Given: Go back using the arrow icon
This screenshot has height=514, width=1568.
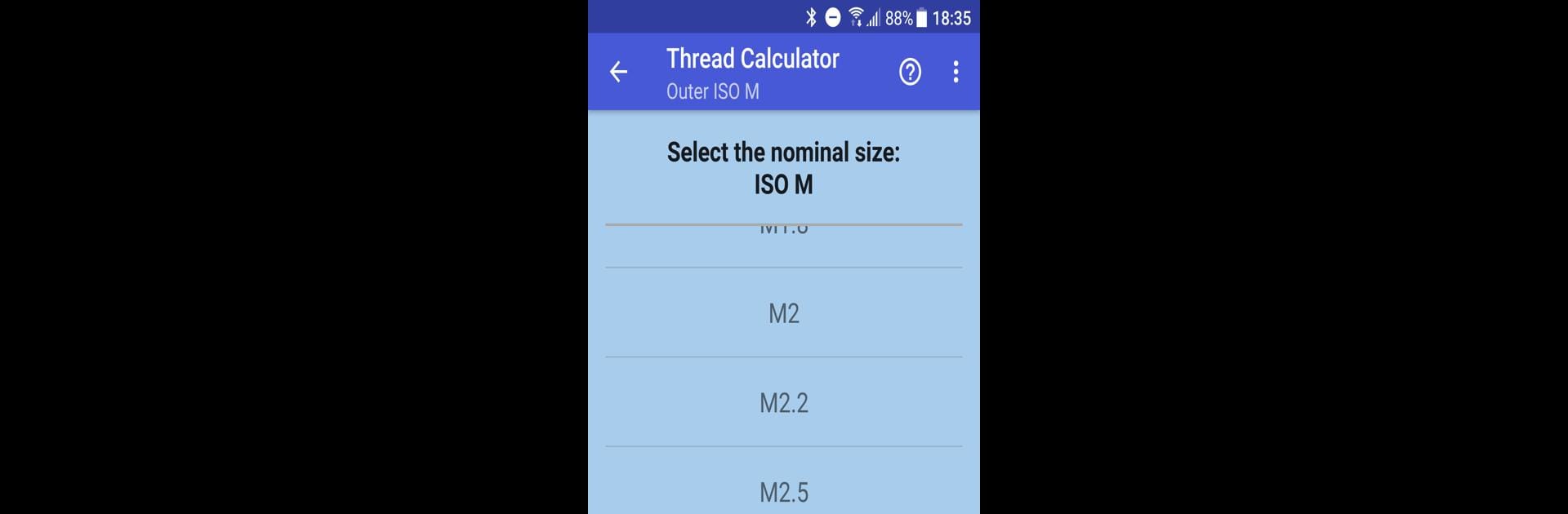Looking at the screenshot, I should tap(618, 72).
